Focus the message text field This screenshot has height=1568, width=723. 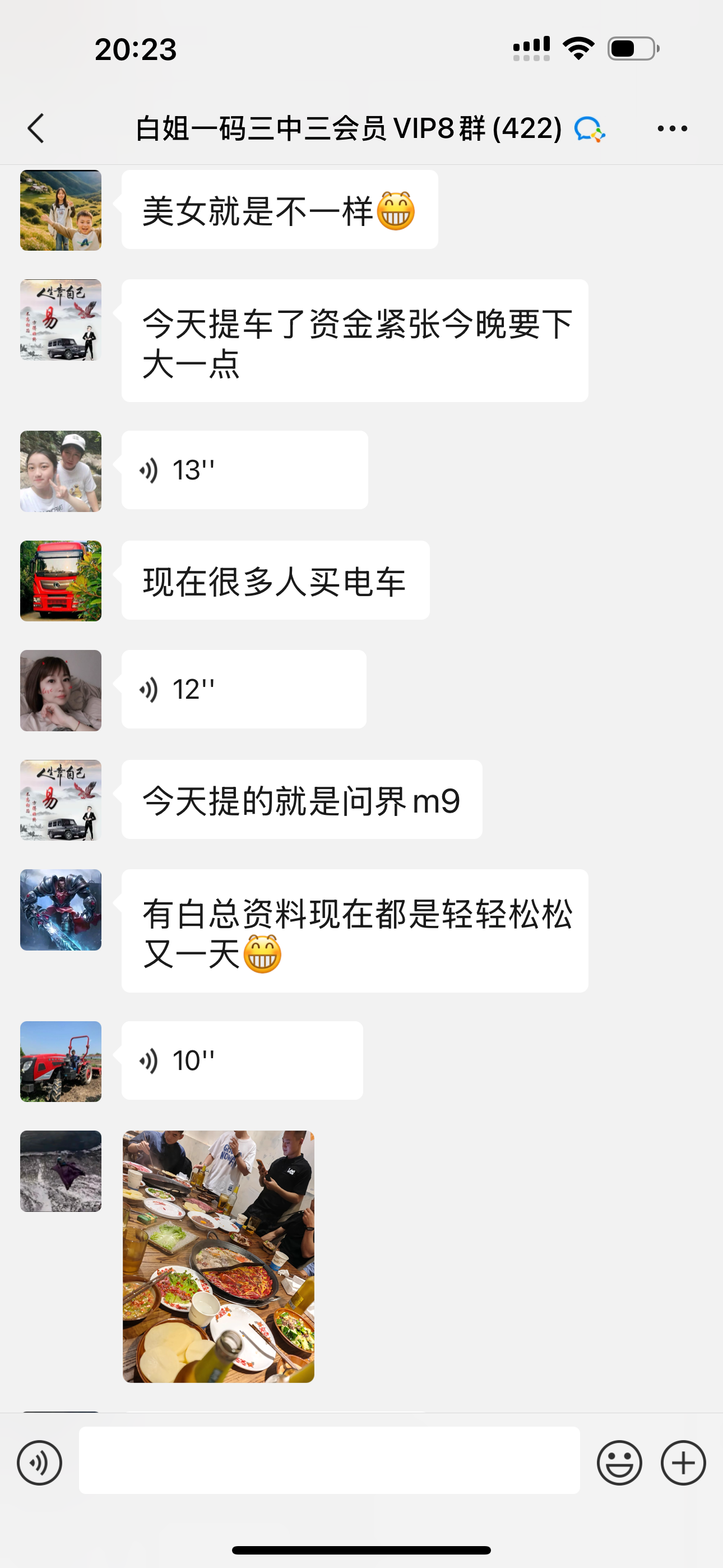329,1460
